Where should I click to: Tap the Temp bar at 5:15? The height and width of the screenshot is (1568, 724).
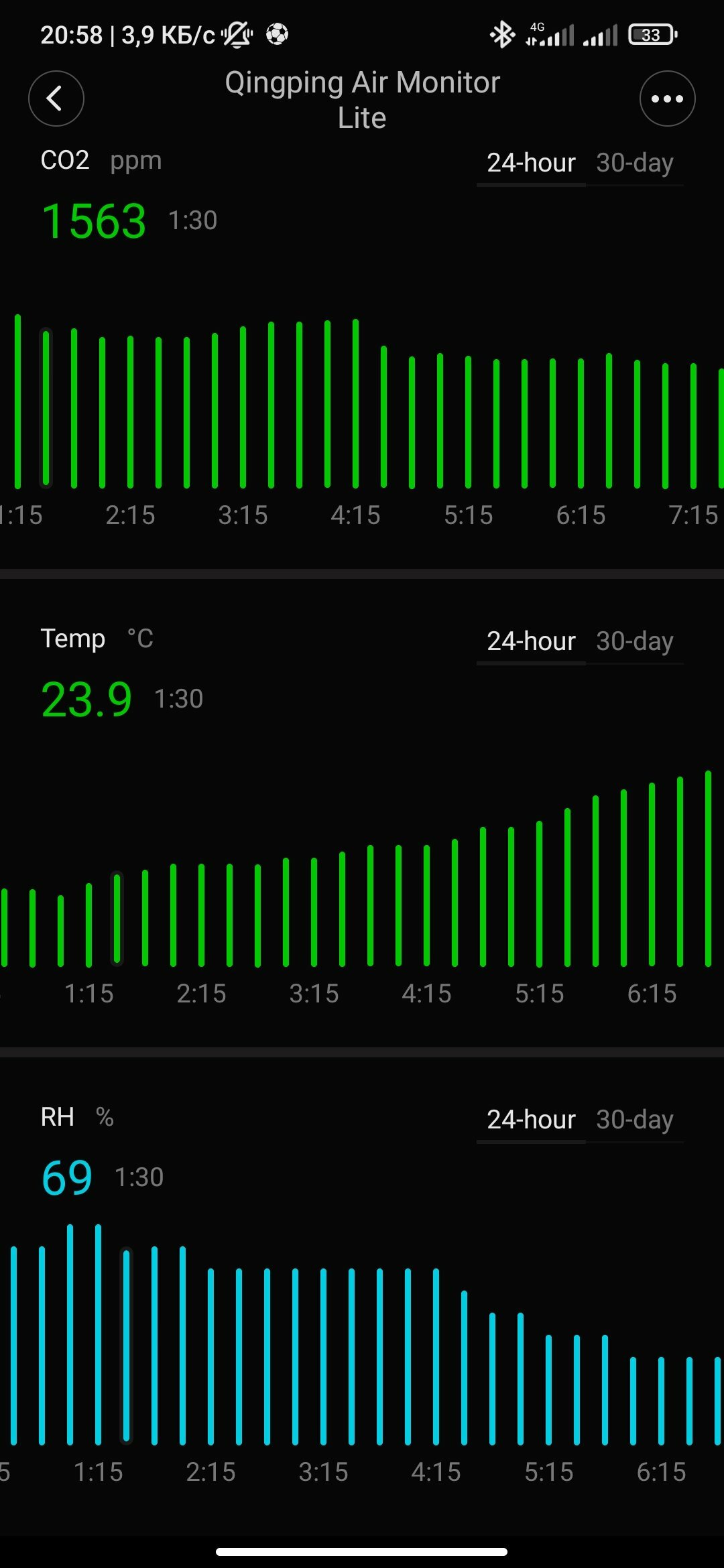tap(539, 893)
